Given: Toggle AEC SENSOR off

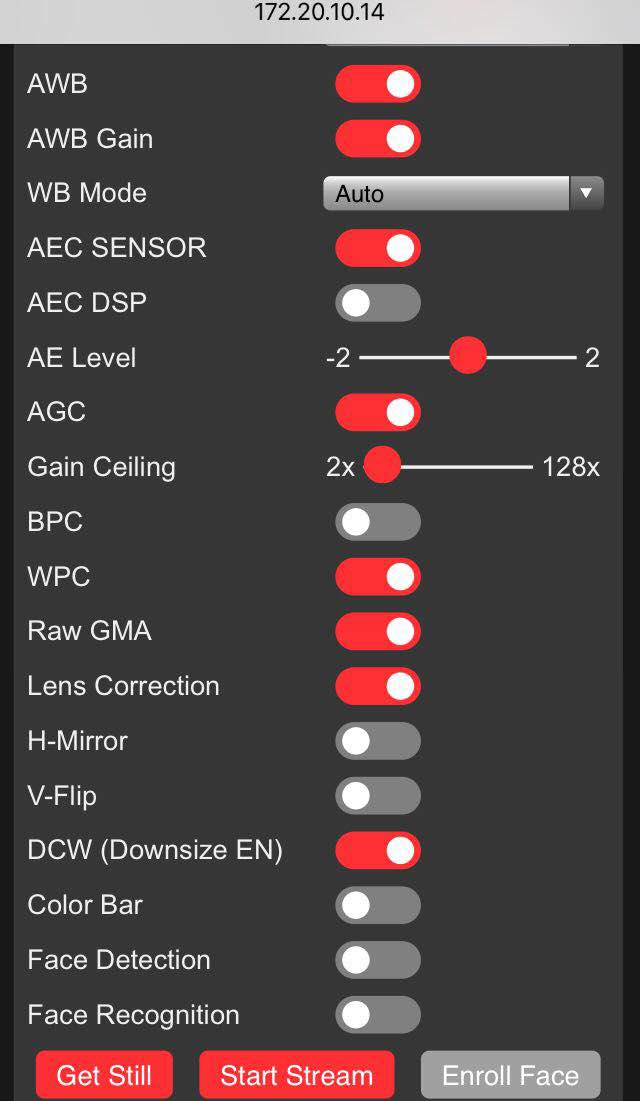Looking at the screenshot, I should (x=378, y=248).
